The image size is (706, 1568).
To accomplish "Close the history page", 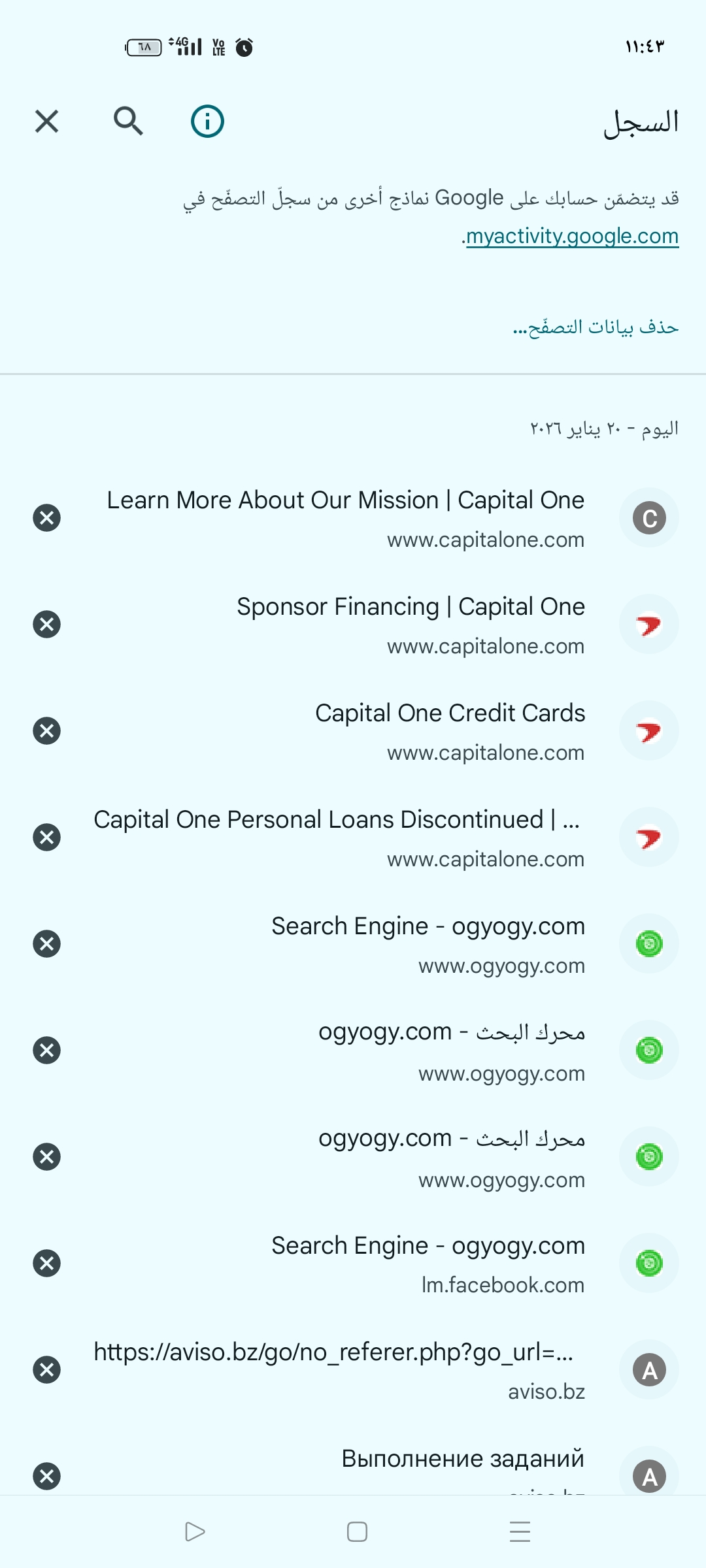I will [46, 122].
